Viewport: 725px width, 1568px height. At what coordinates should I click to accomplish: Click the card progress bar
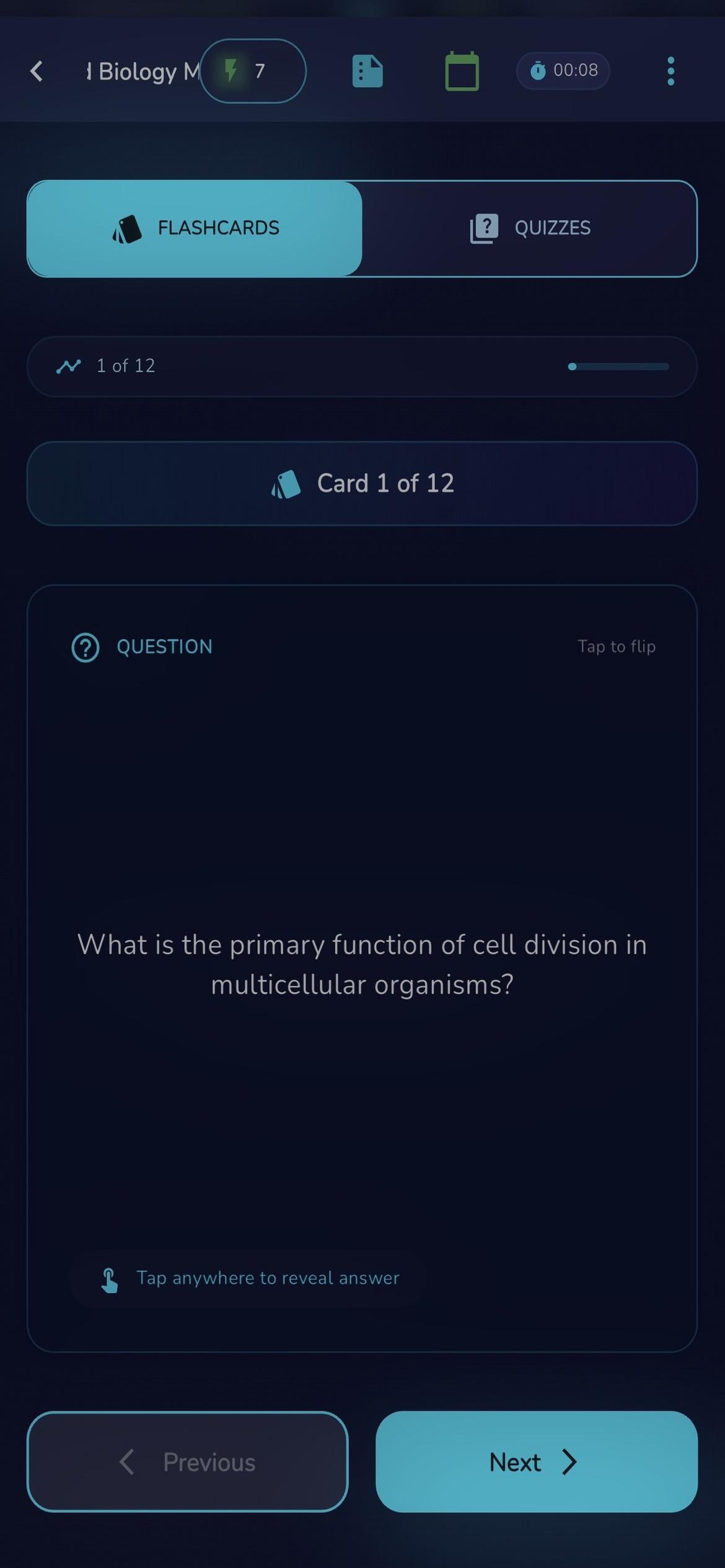(617, 366)
